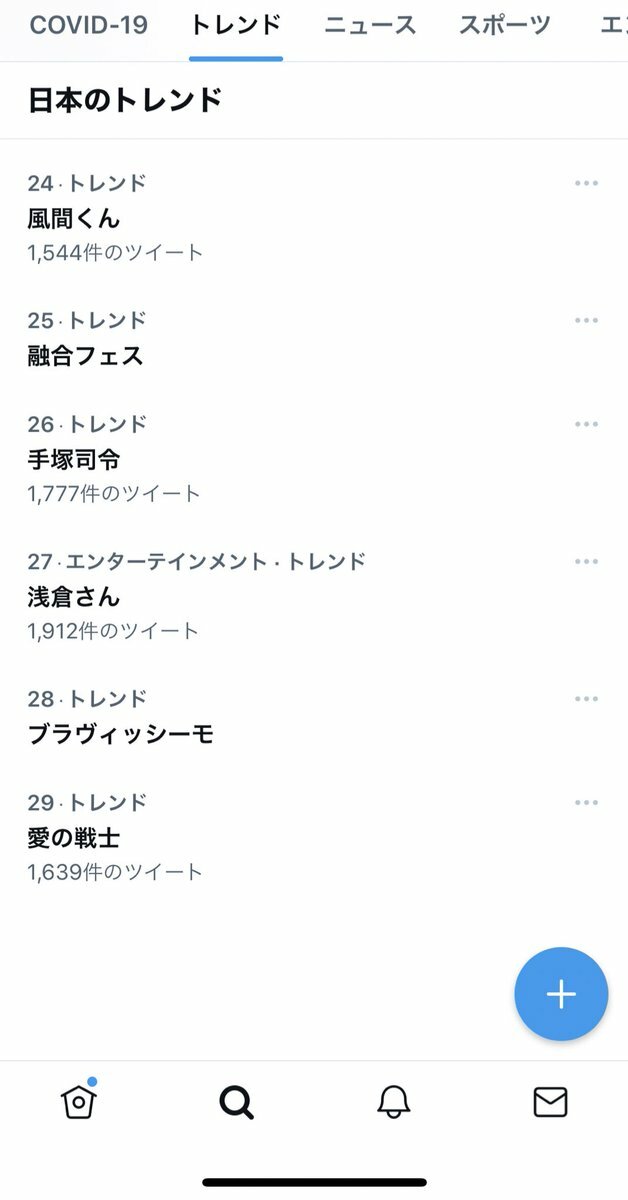
Task: Open more options for 愛の戦士
Action: 586,802
